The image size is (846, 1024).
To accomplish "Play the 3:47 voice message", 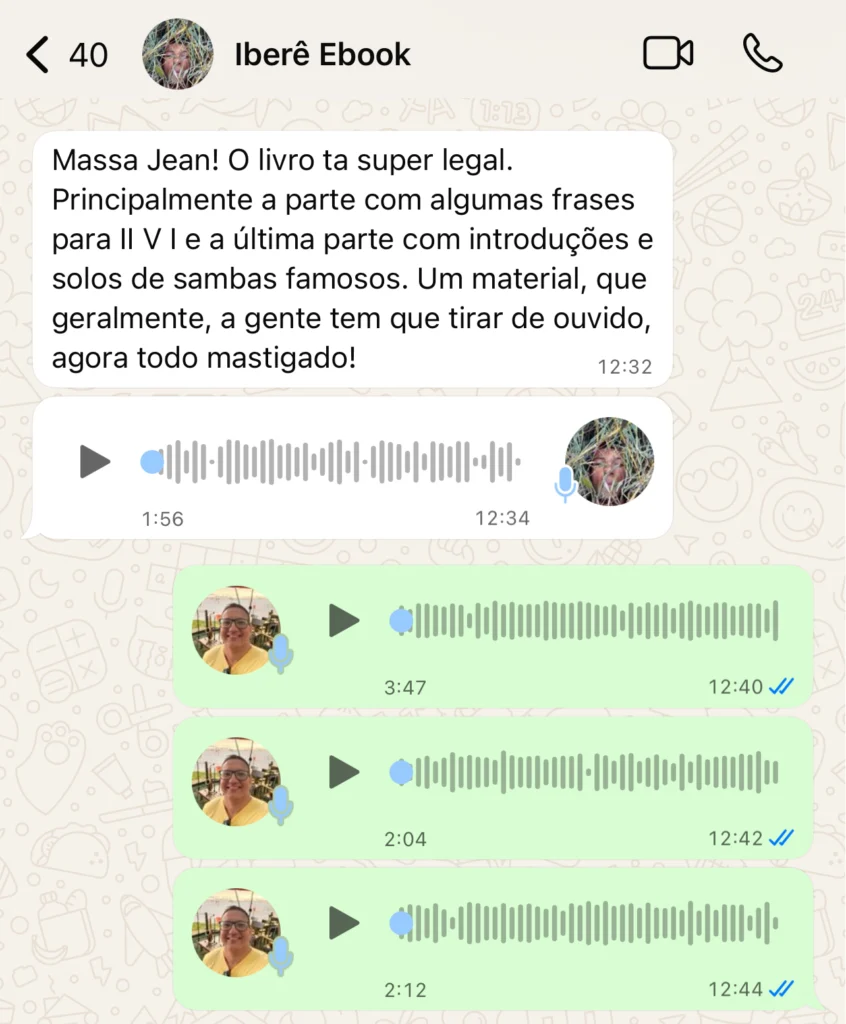I will tap(344, 621).
